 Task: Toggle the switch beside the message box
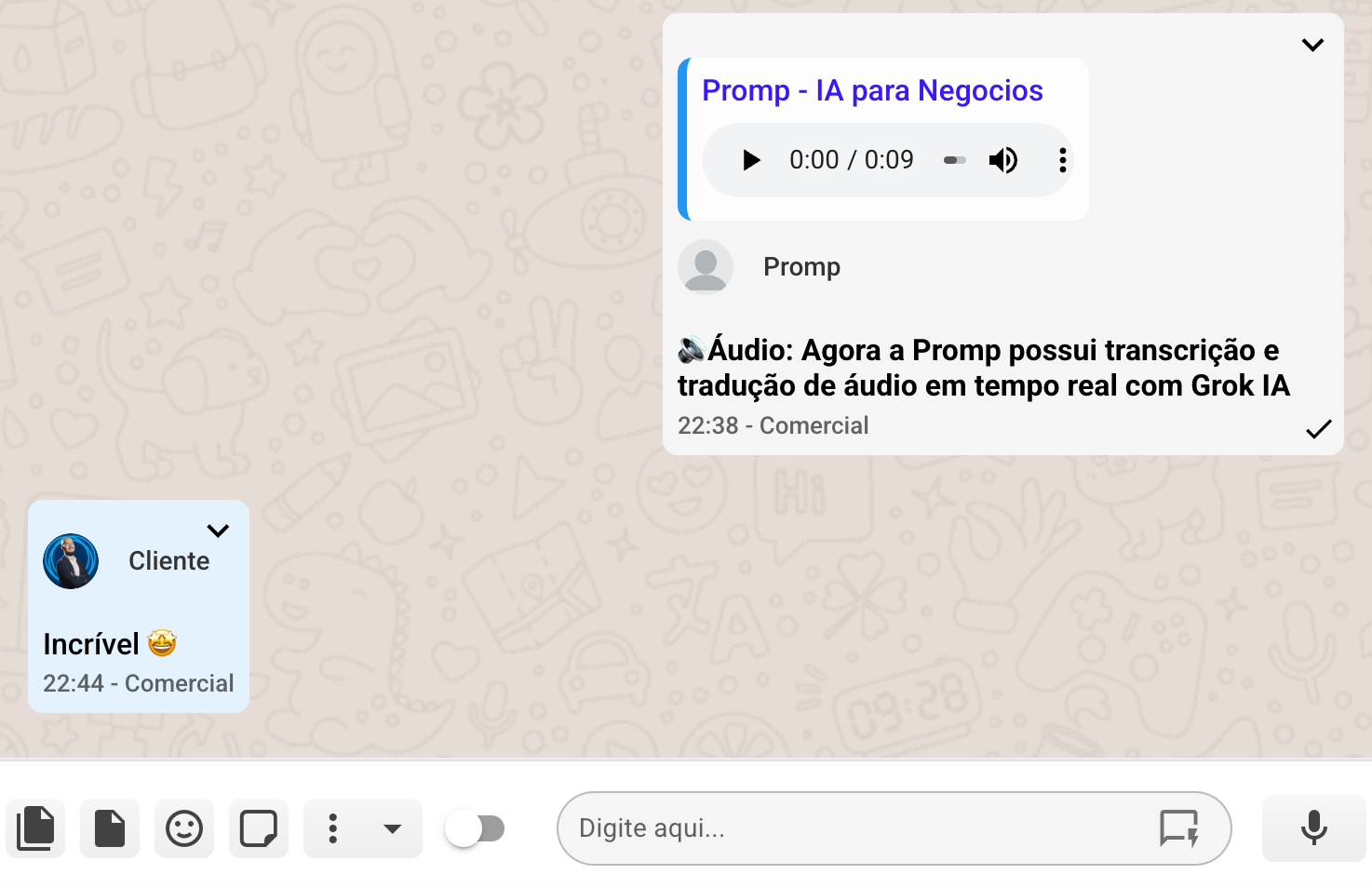point(475,828)
